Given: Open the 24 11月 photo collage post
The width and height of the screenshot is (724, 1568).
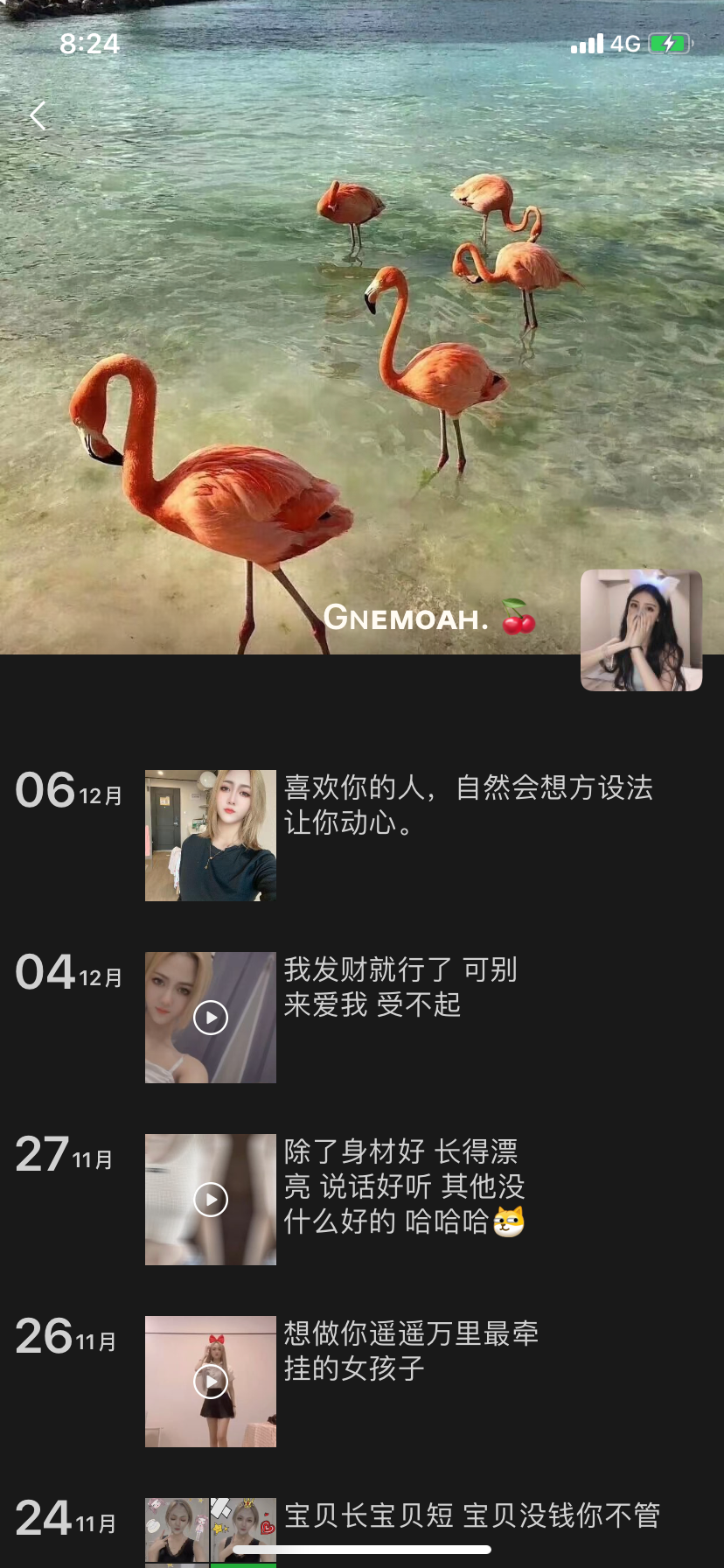Looking at the screenshot, I should pyautogui.click(x=210, y=1531).
